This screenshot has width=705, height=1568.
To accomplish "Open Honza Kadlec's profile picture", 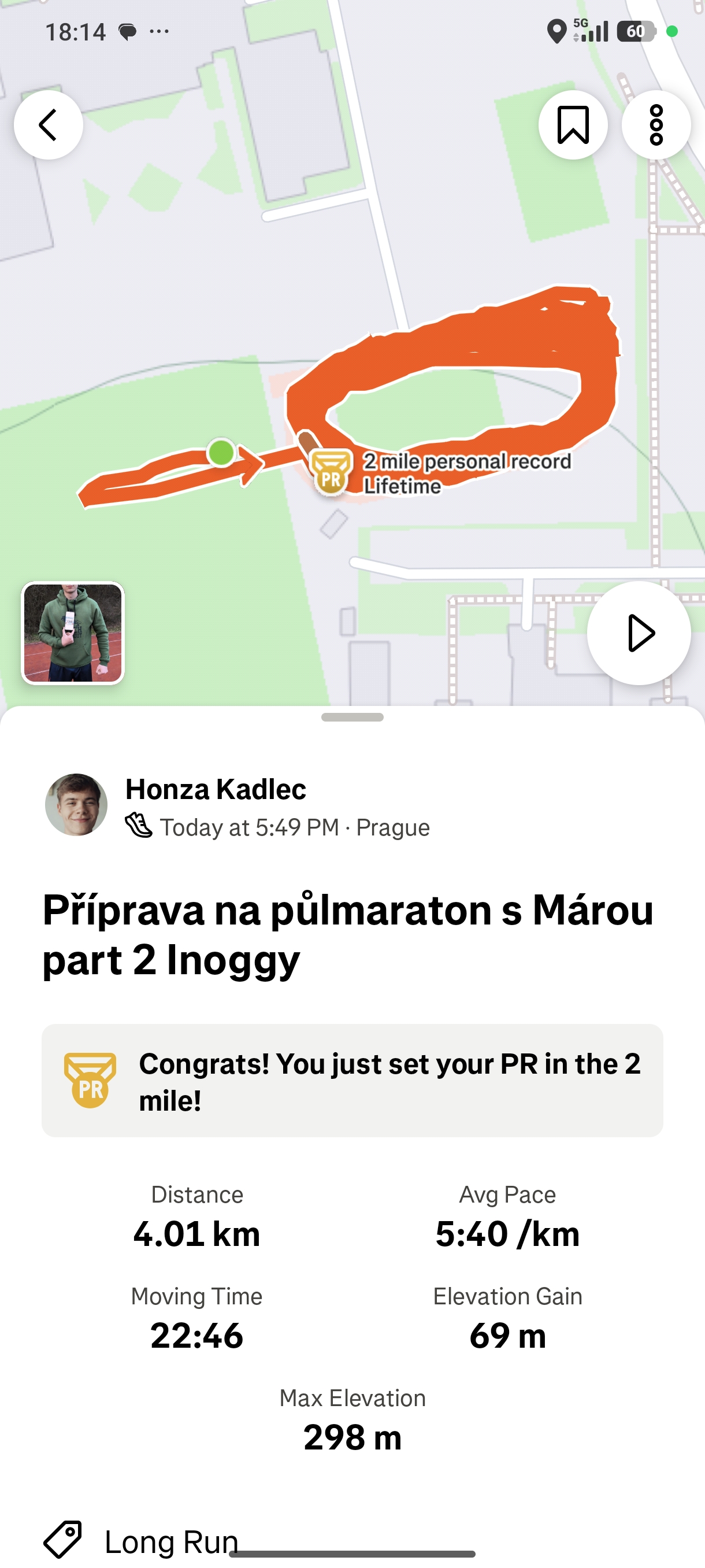I will point(77,805).
